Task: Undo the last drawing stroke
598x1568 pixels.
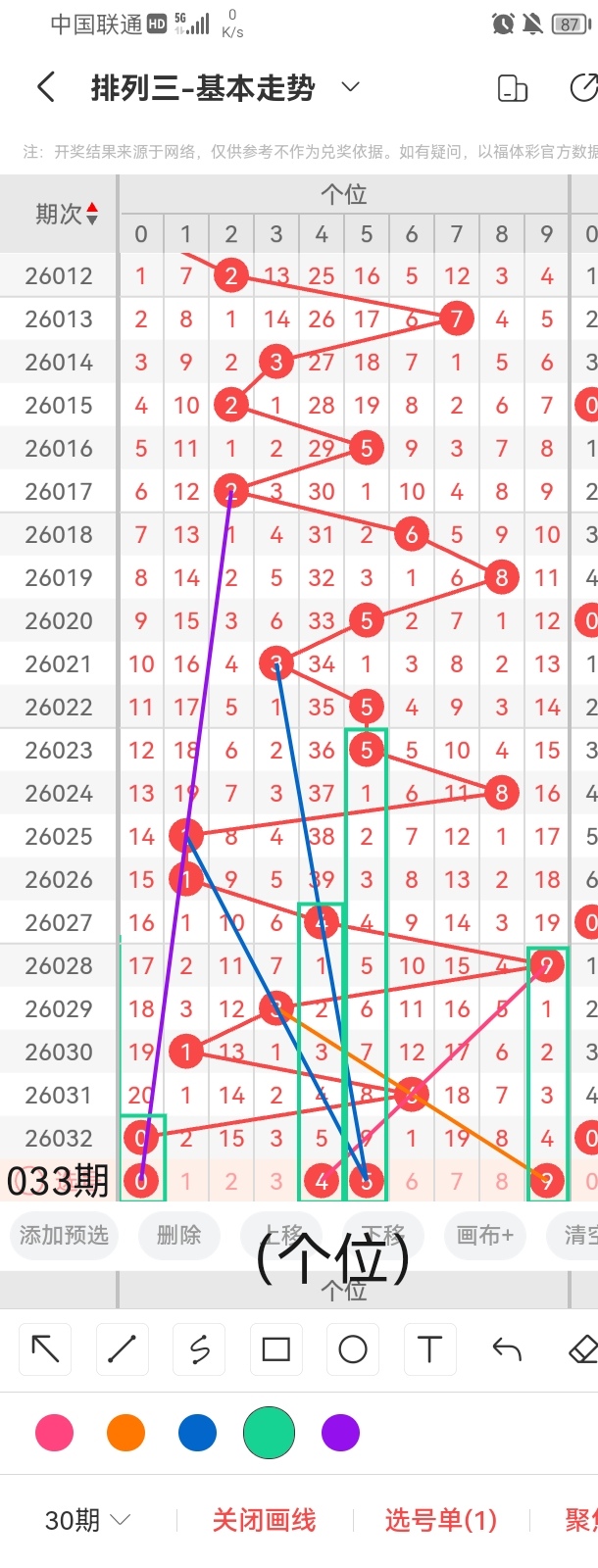Action: click(507, 1349)
